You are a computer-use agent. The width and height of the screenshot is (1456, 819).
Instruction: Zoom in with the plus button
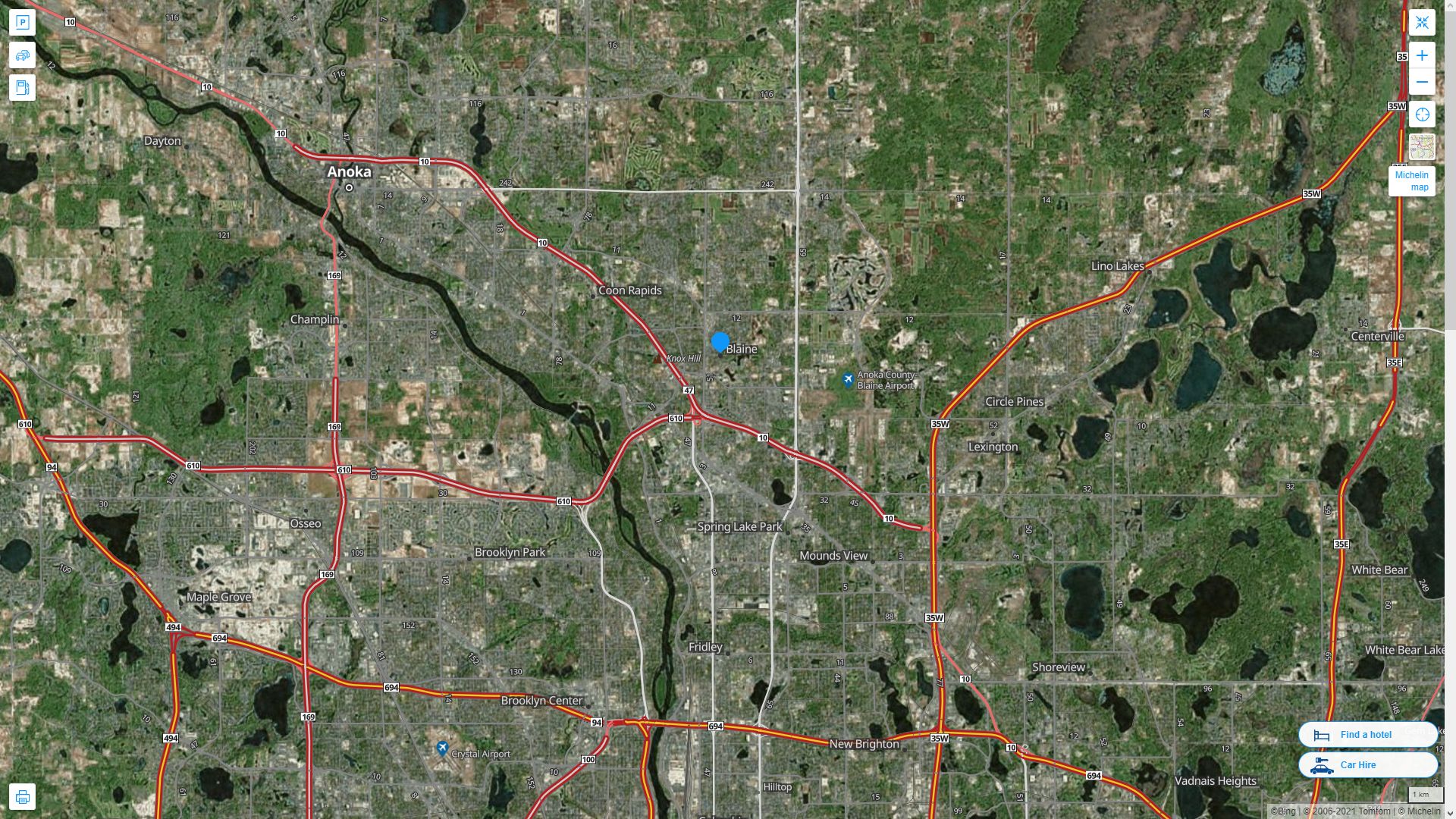1422,55
